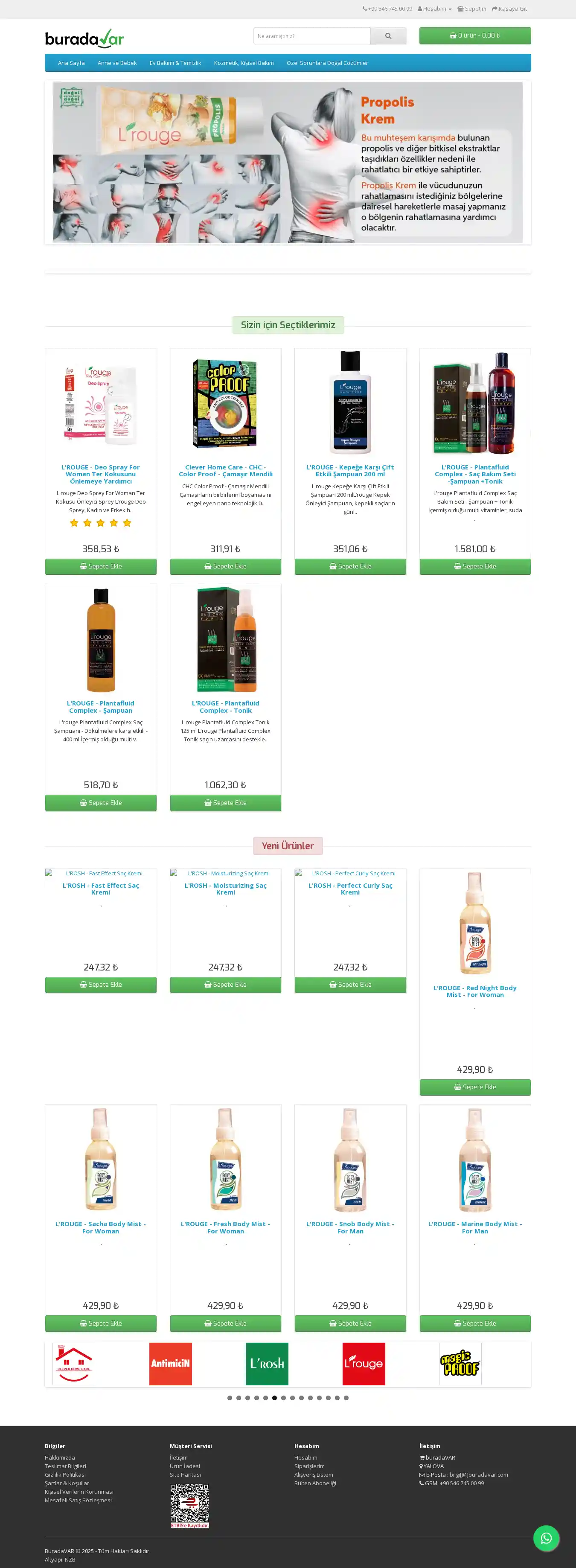The image size is (576, 1568).
Task: Add L'ROUGE Deo Spray to cart
Action: click(x=101, y=567)
